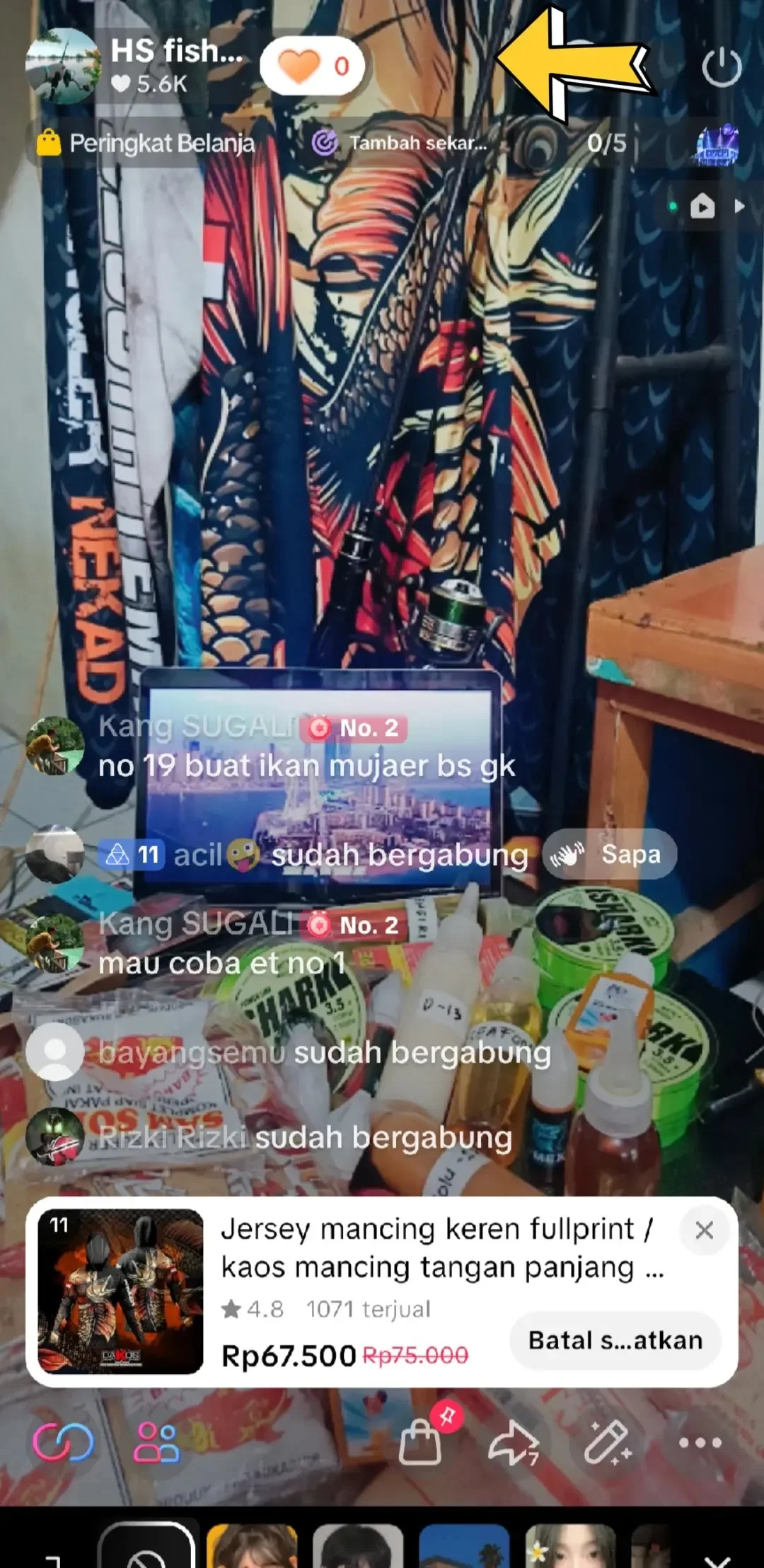The height and width of the screenshot is (1568, 764).
Task: Open the shopping bag product list
Action: [x=420, y=1442]
